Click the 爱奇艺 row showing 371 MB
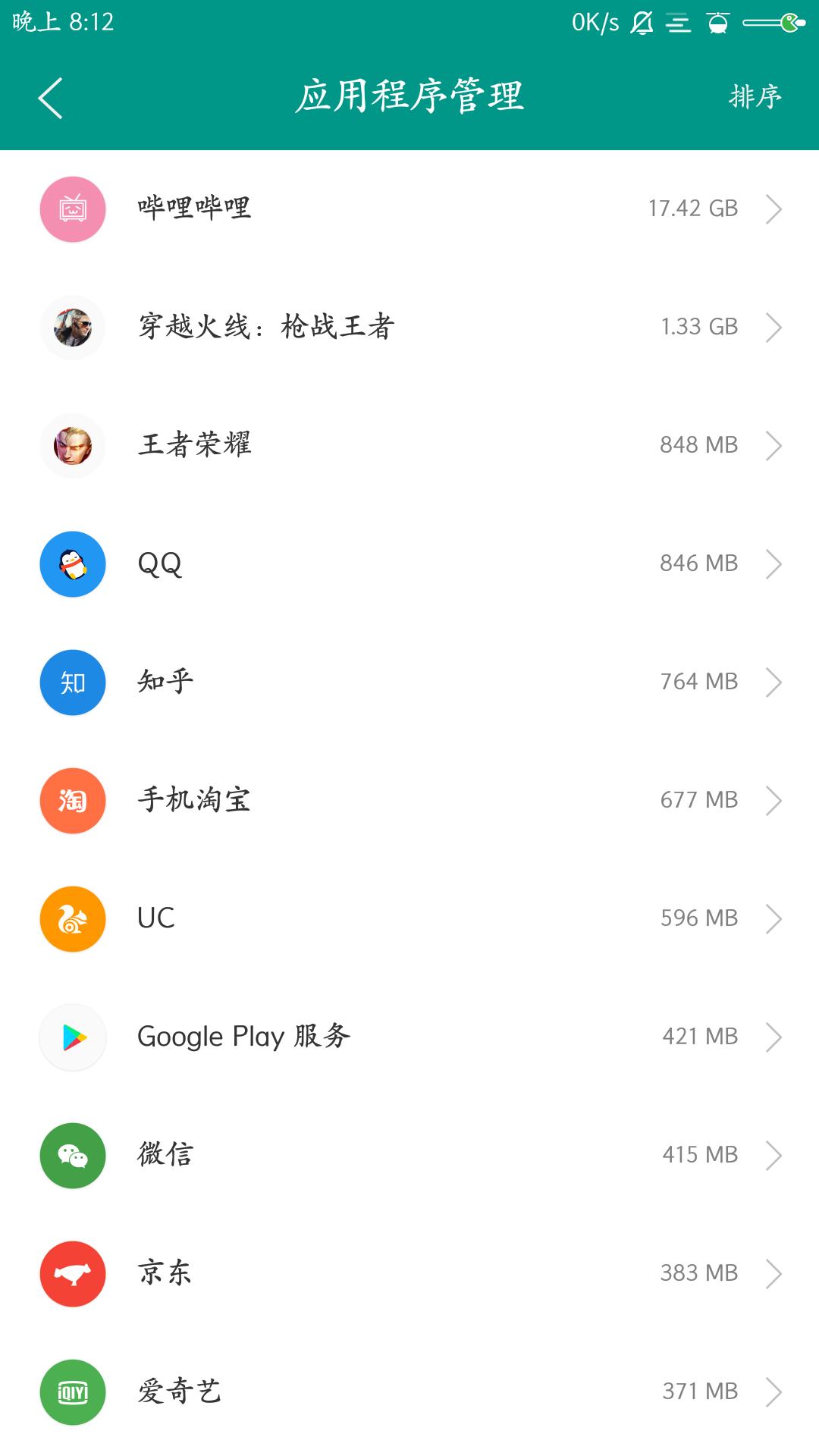This screenshot has width=819, height=1456. [x=409, y=1392]
